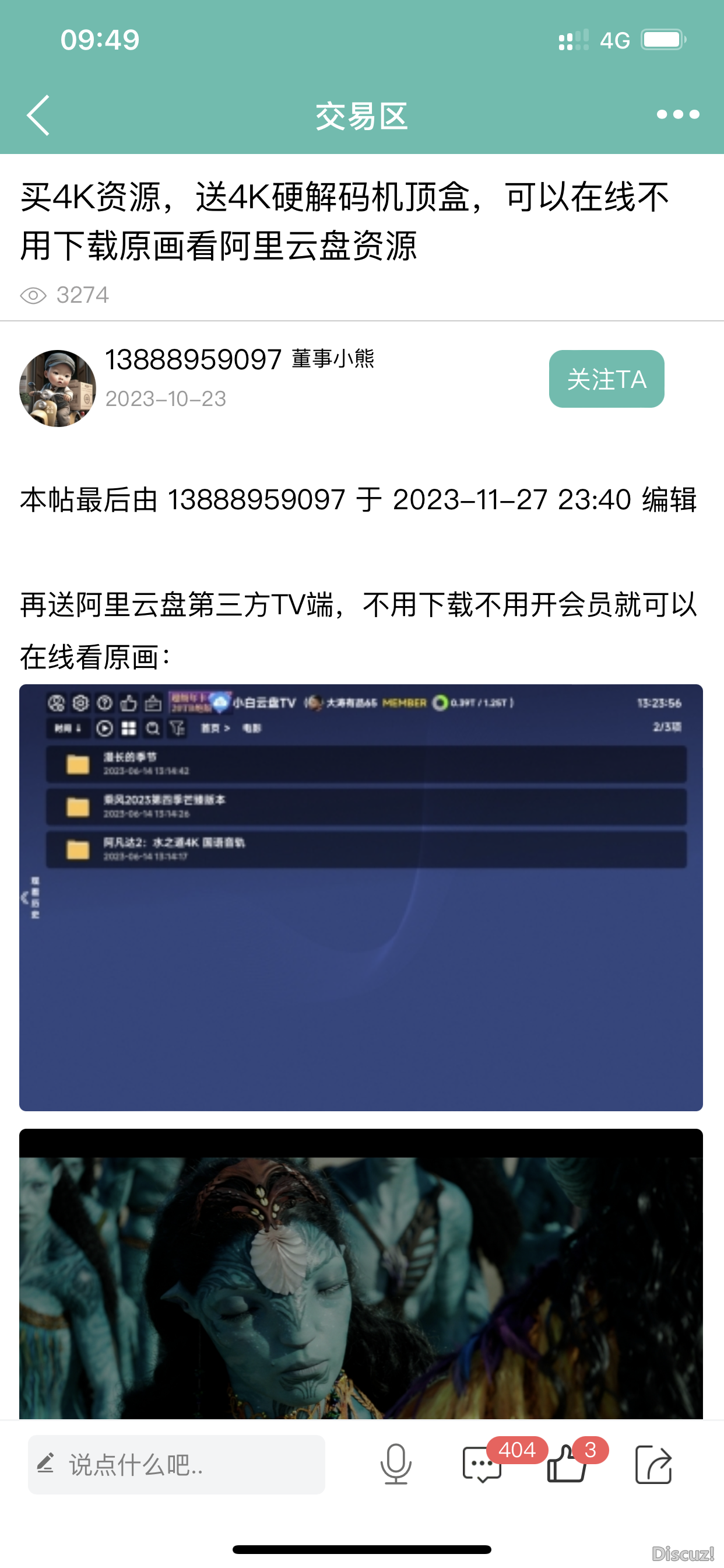Screen dimensions: 724x1568
Task: Open the poster's avatar profile
Action: click(58, 388)
